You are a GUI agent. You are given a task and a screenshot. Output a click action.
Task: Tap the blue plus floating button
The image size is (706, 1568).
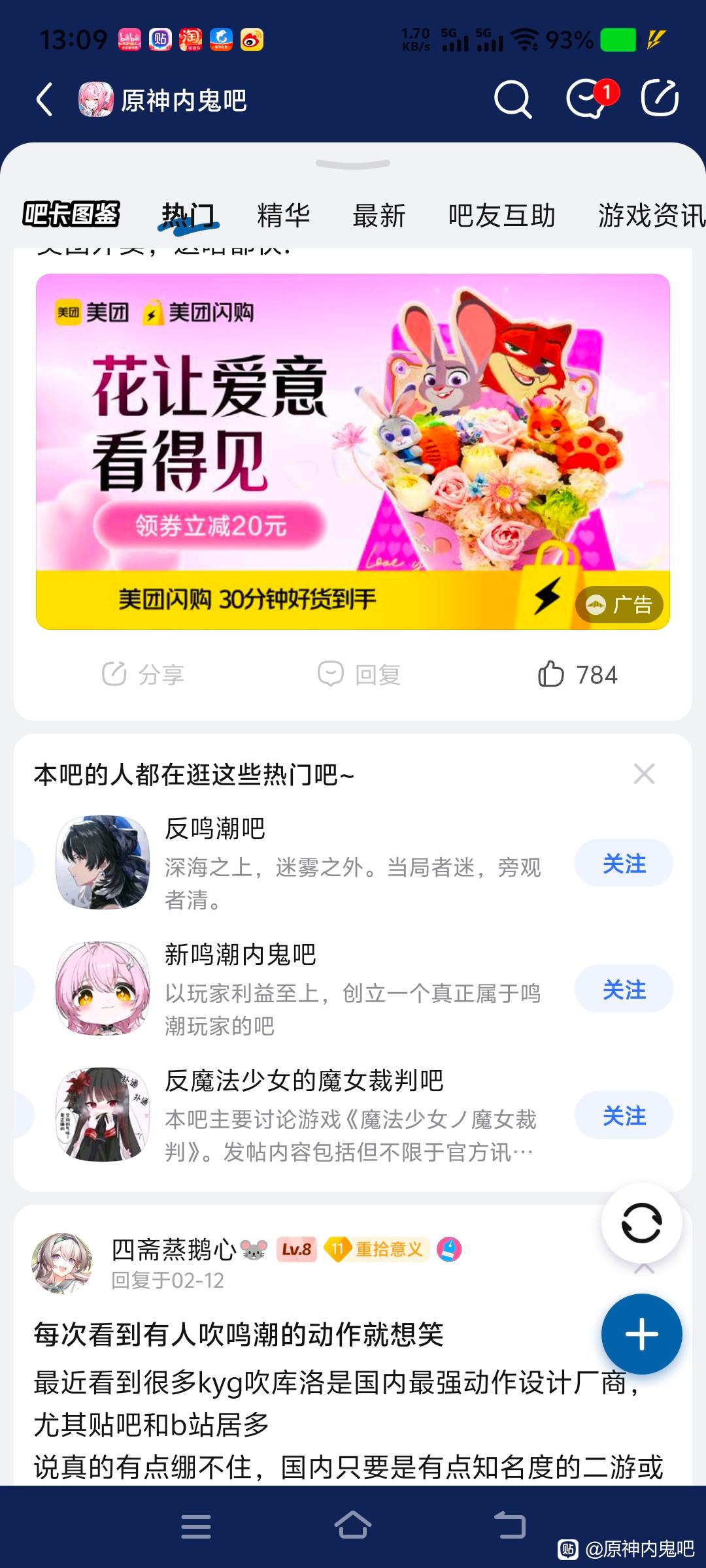pyautogui.click(x=641, y=1334)
